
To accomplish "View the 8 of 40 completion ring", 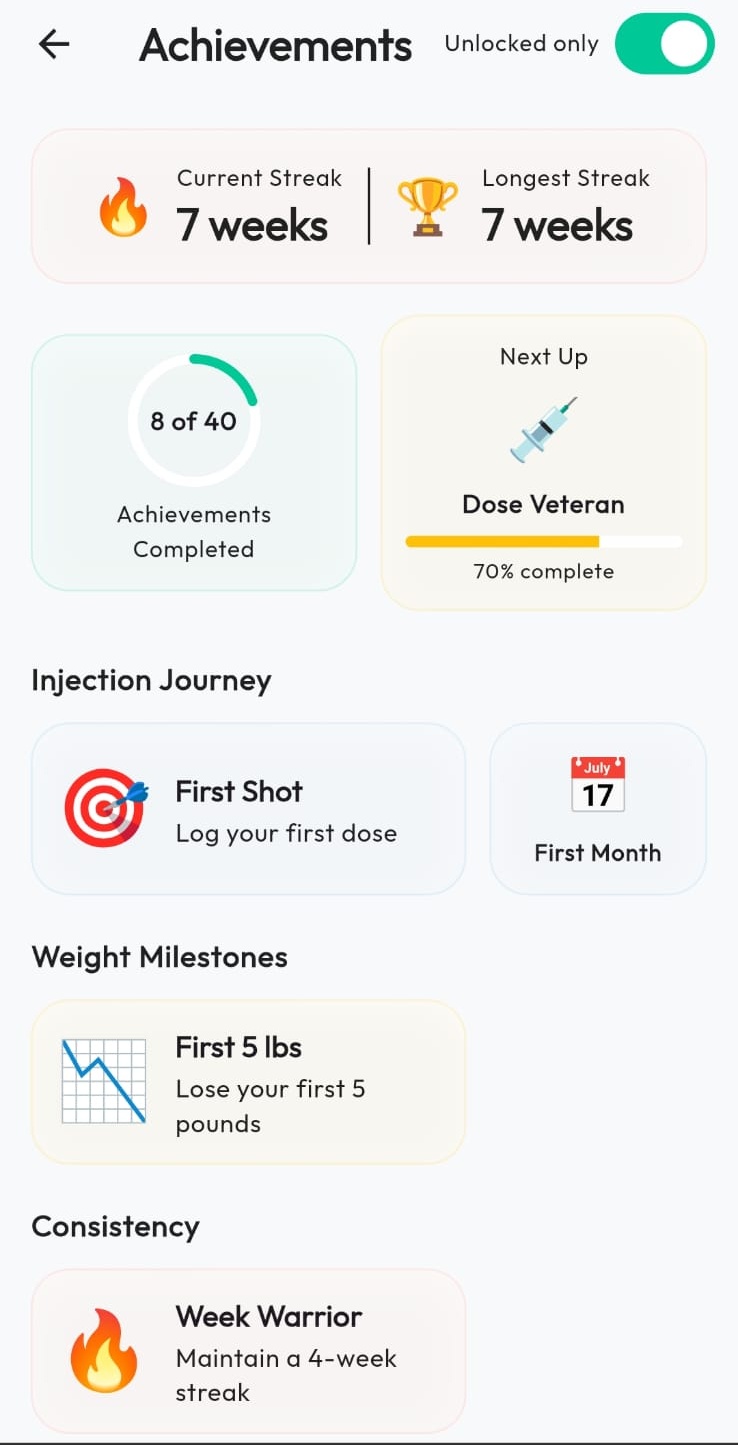I will coord(193,420).
